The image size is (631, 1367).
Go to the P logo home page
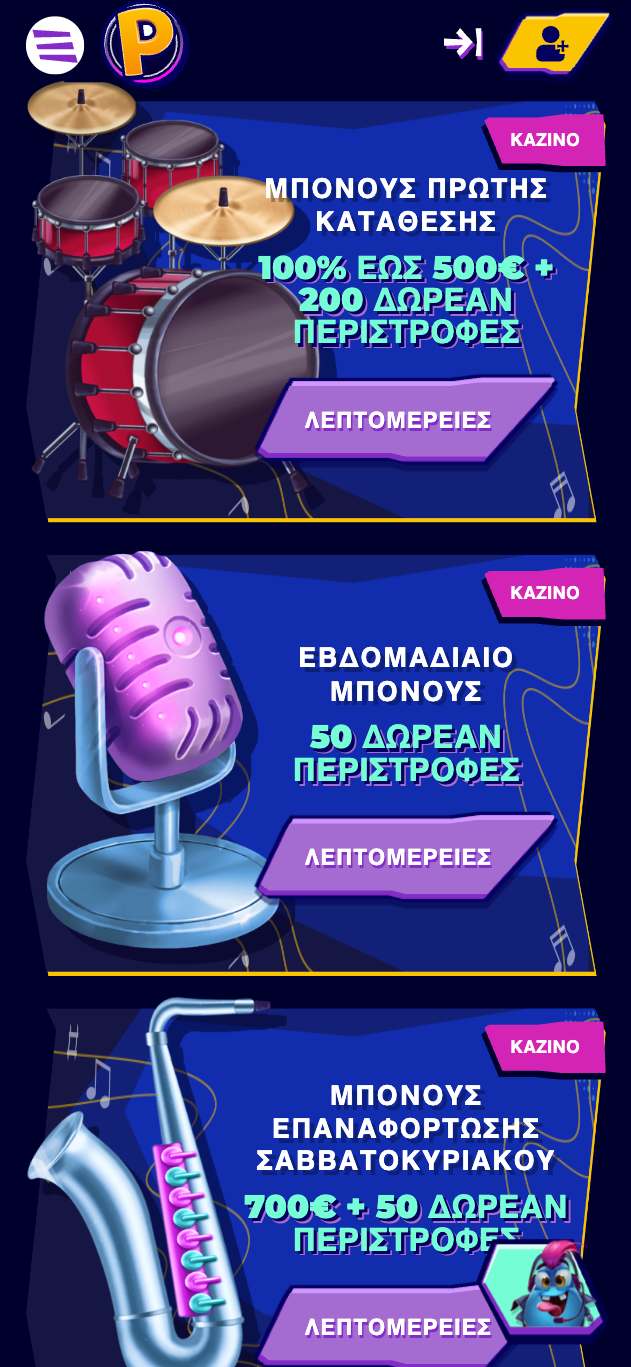tap(144, 44)
